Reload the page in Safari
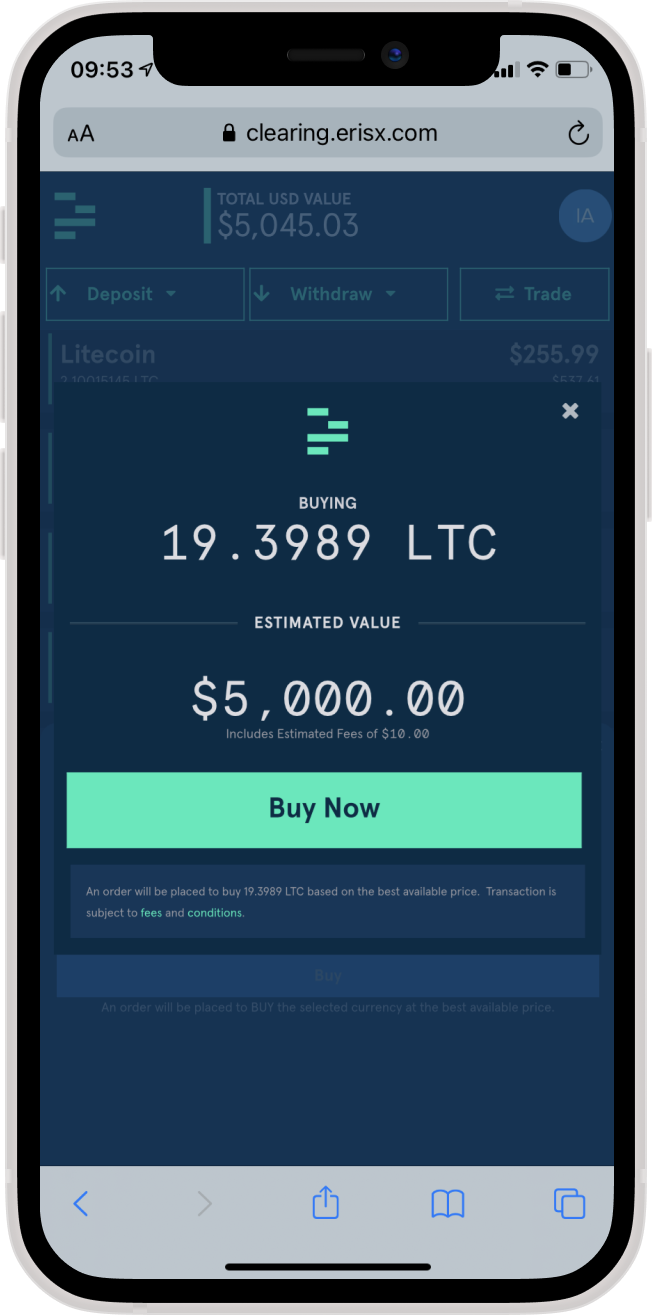Screen dimensions: 652x1315 pyautogui.click(x=578, y=134)
